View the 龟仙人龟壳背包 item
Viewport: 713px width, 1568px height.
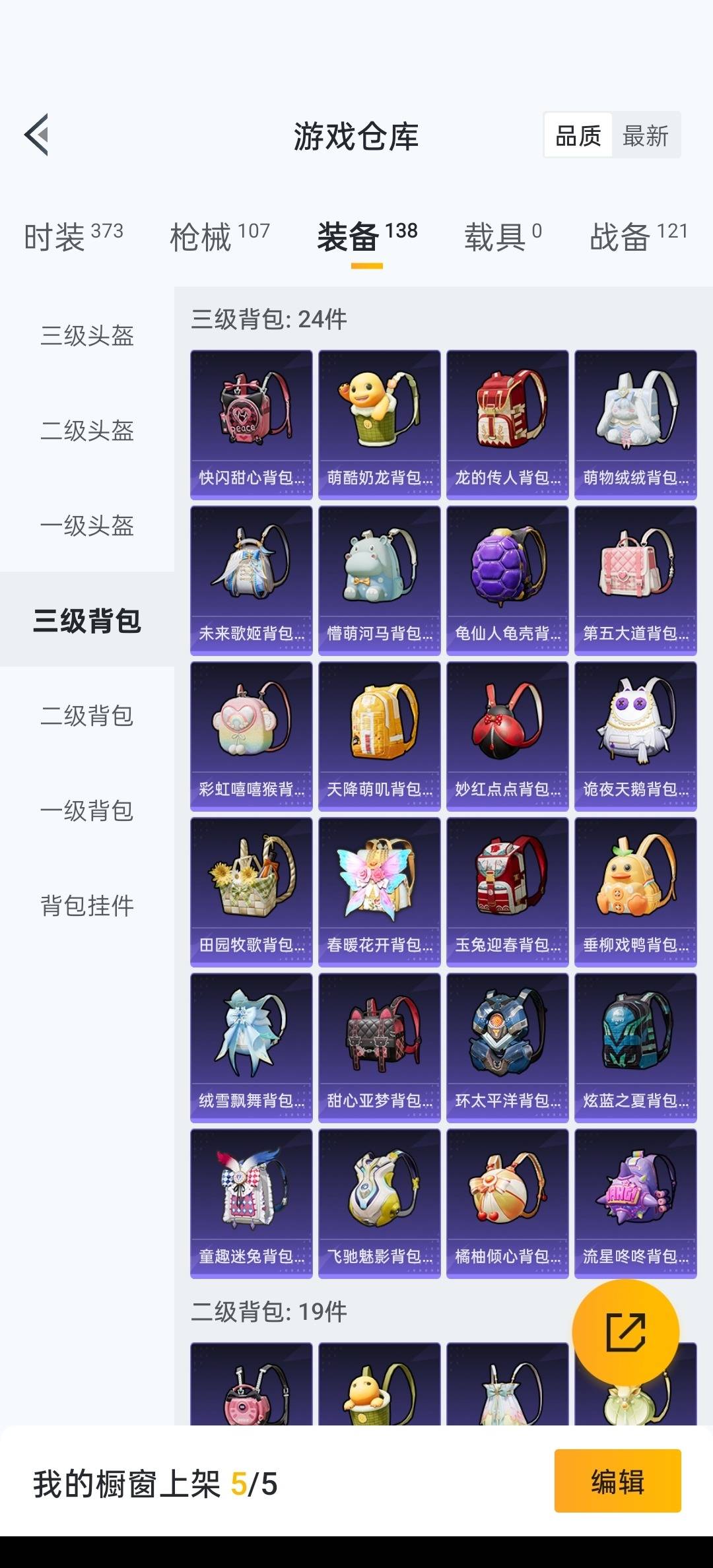508,580
